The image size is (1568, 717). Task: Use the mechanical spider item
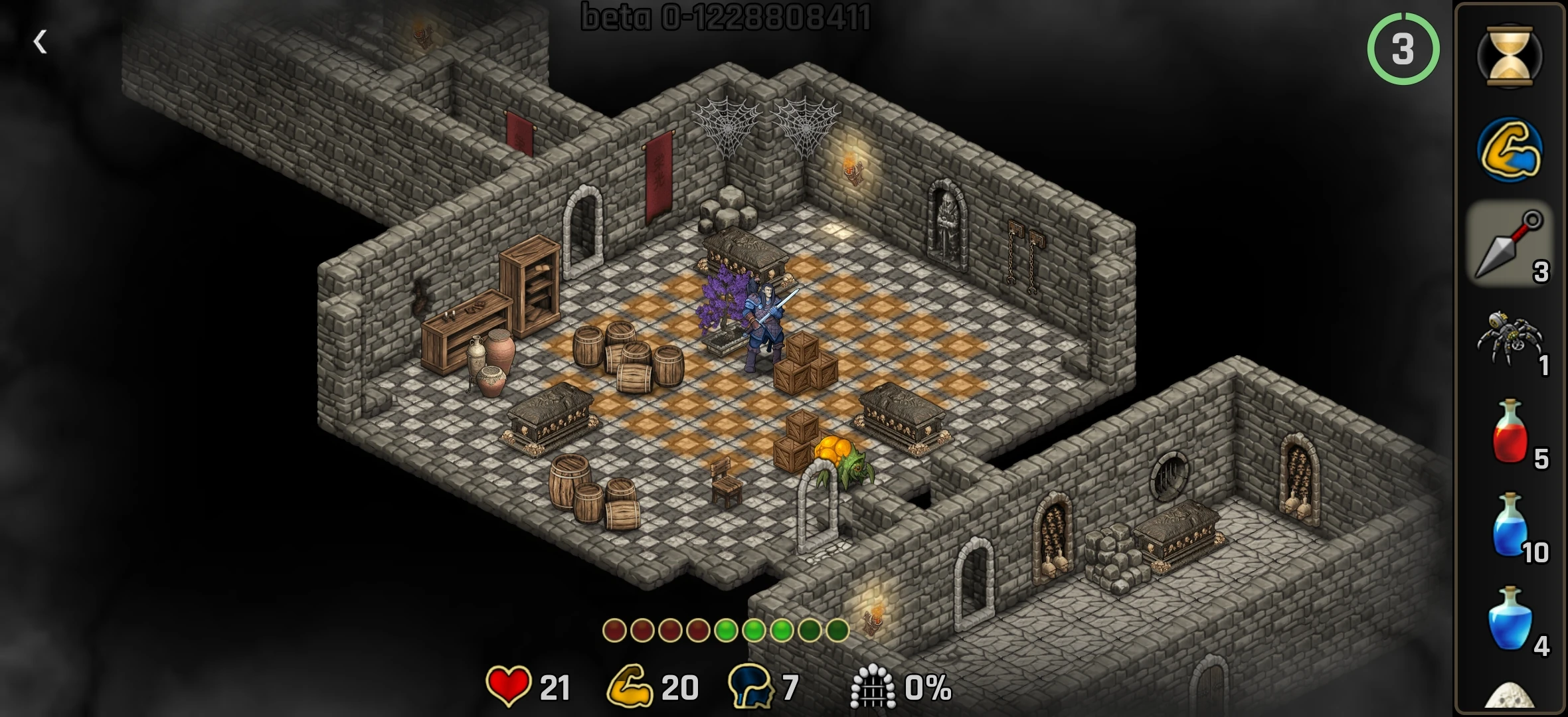1508,339
